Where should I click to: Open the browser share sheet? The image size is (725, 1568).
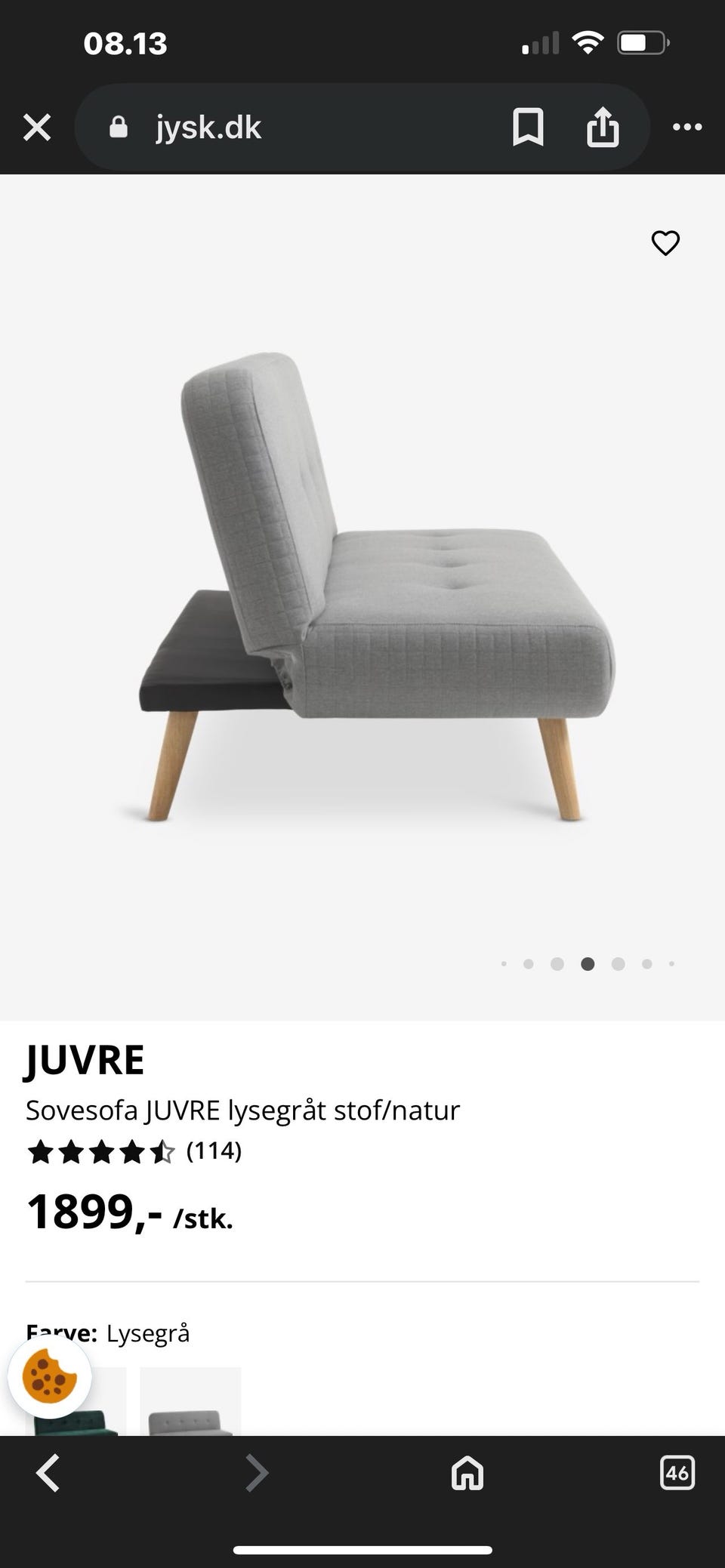(x=602, y=126)
